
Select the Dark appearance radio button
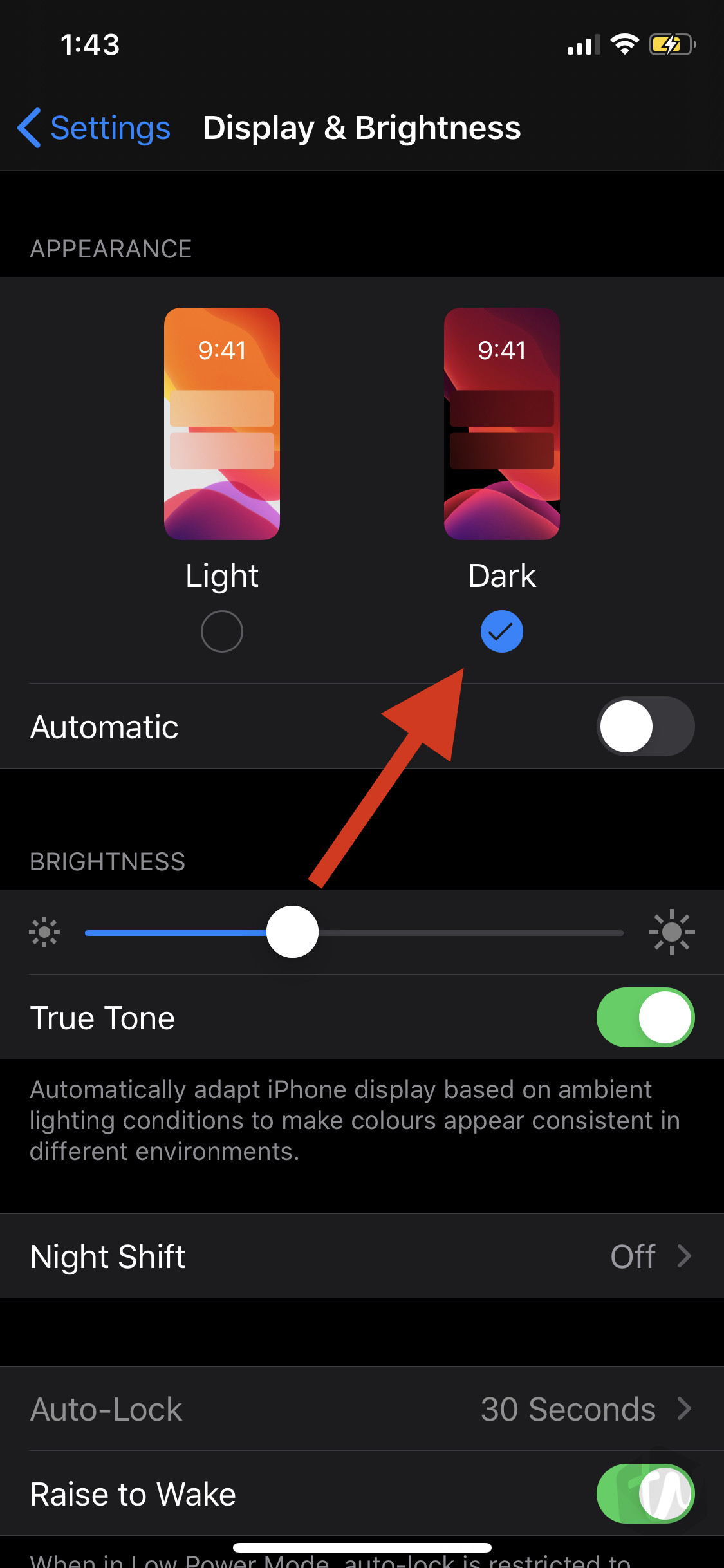click(x=501, y=631)
